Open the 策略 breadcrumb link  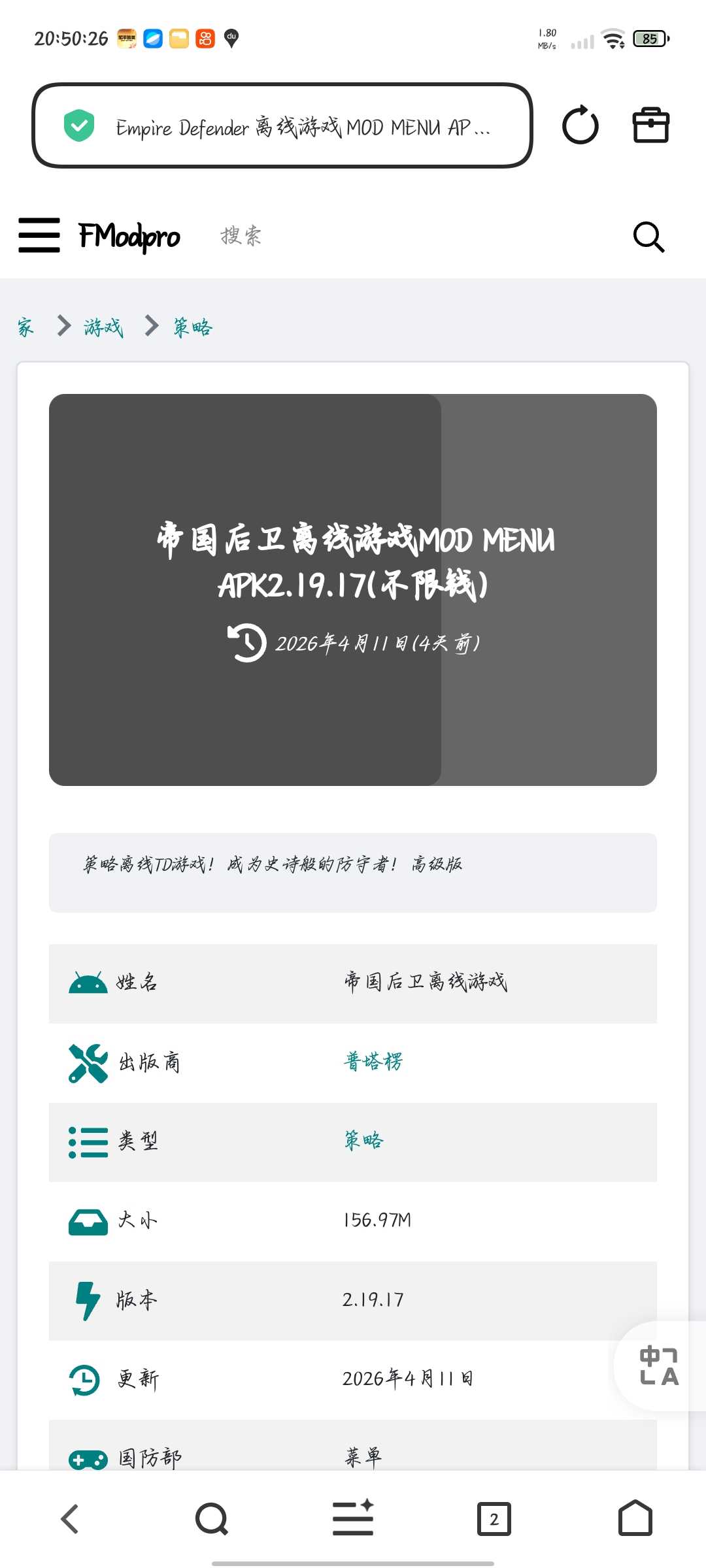pyautogui.click(x=193, y=327)
